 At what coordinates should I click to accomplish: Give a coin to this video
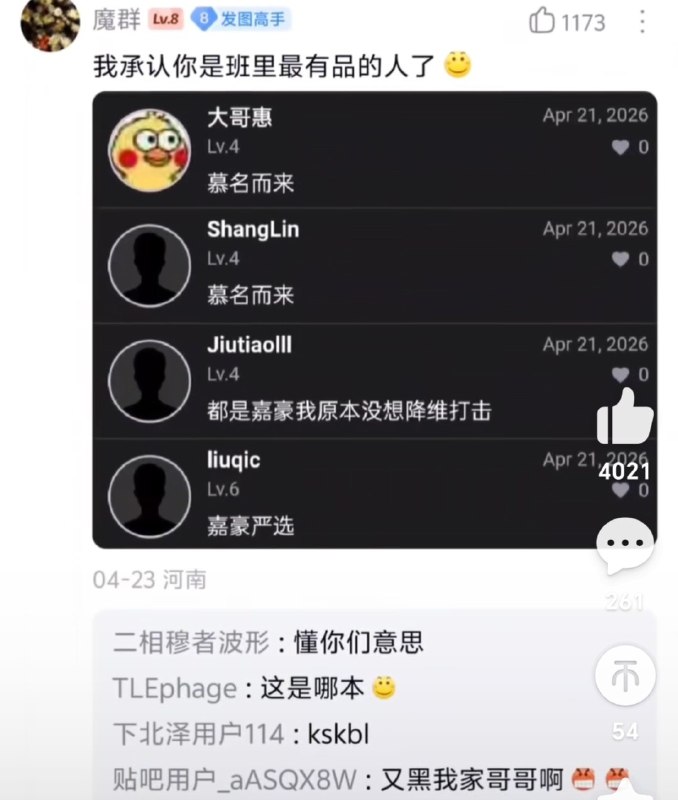(625, 677)
